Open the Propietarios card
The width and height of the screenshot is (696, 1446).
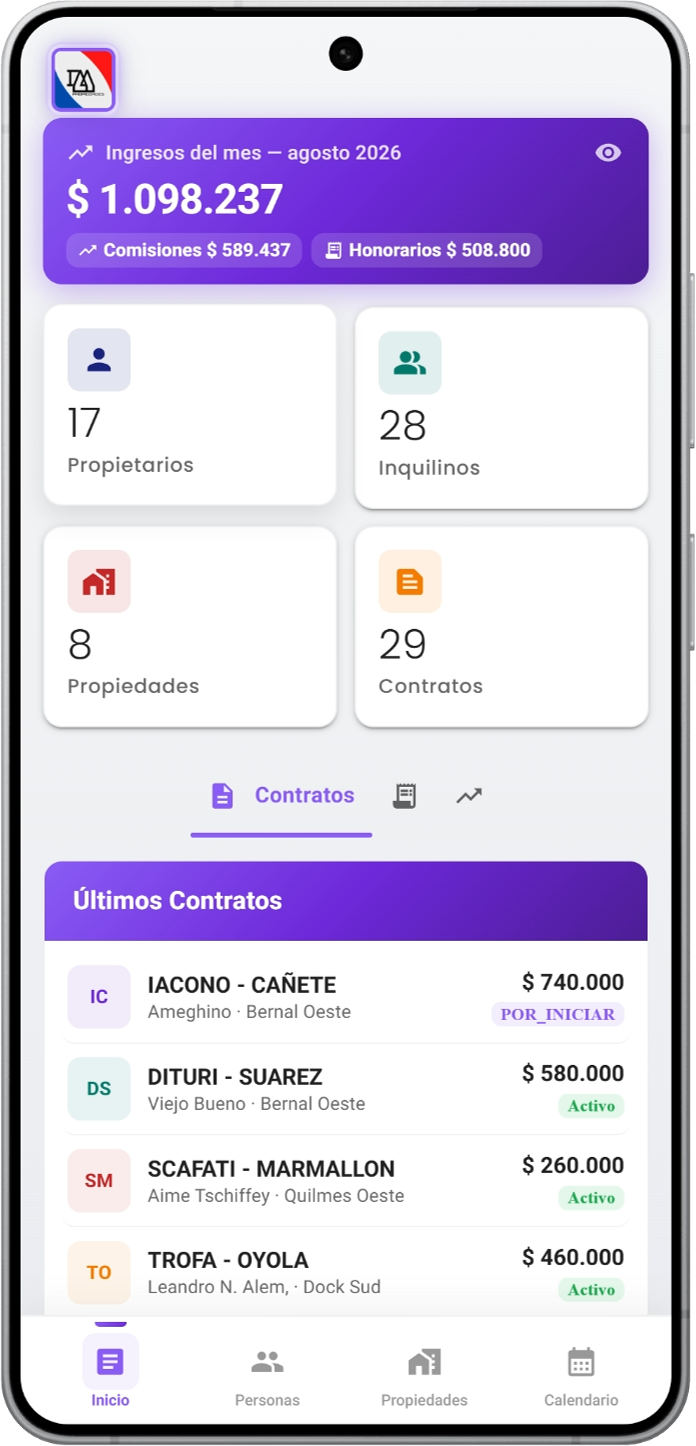[x=190, y=405]
